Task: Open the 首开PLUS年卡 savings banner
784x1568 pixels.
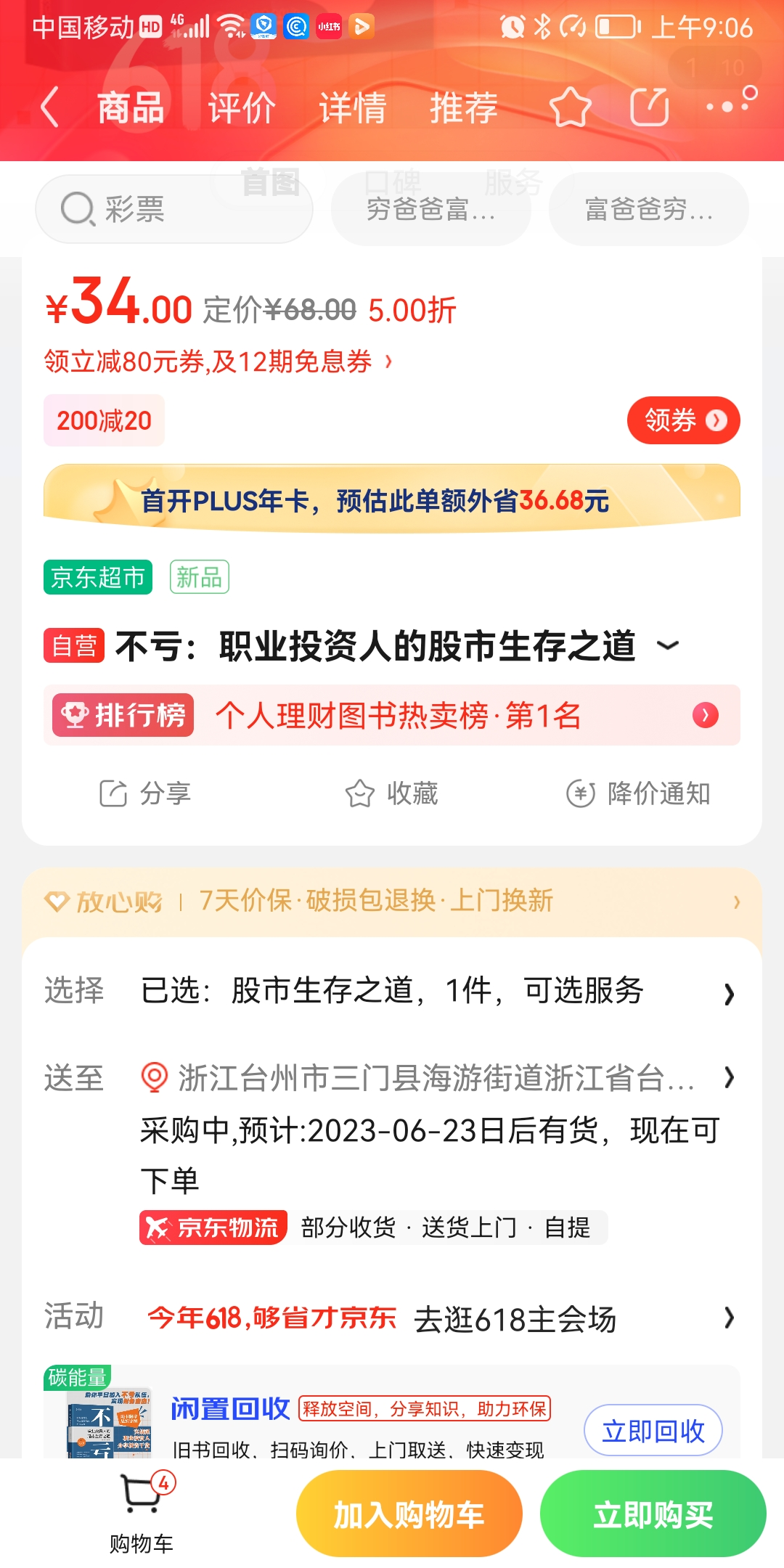Action: coord(392,500)
